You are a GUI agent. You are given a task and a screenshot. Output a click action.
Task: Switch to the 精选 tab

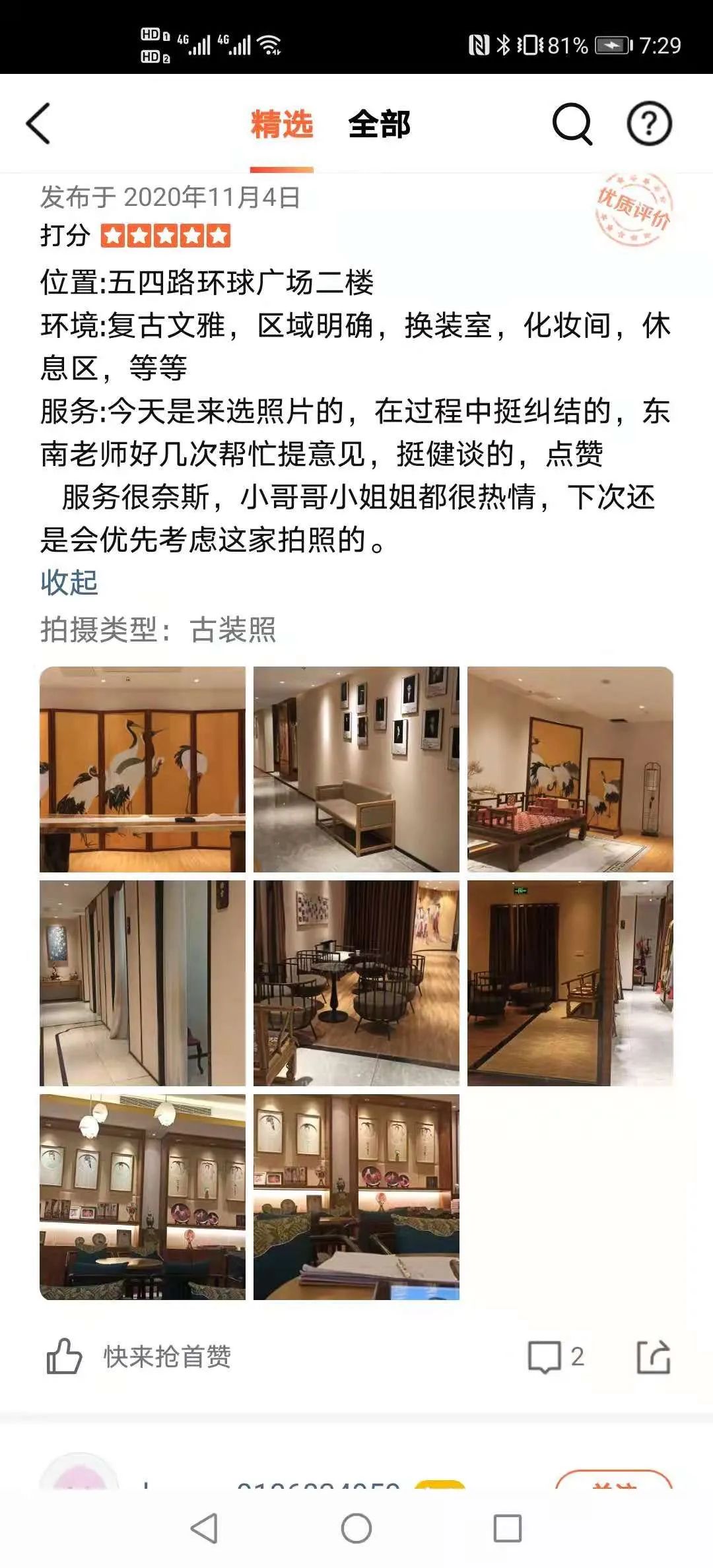tap(282, 124)
